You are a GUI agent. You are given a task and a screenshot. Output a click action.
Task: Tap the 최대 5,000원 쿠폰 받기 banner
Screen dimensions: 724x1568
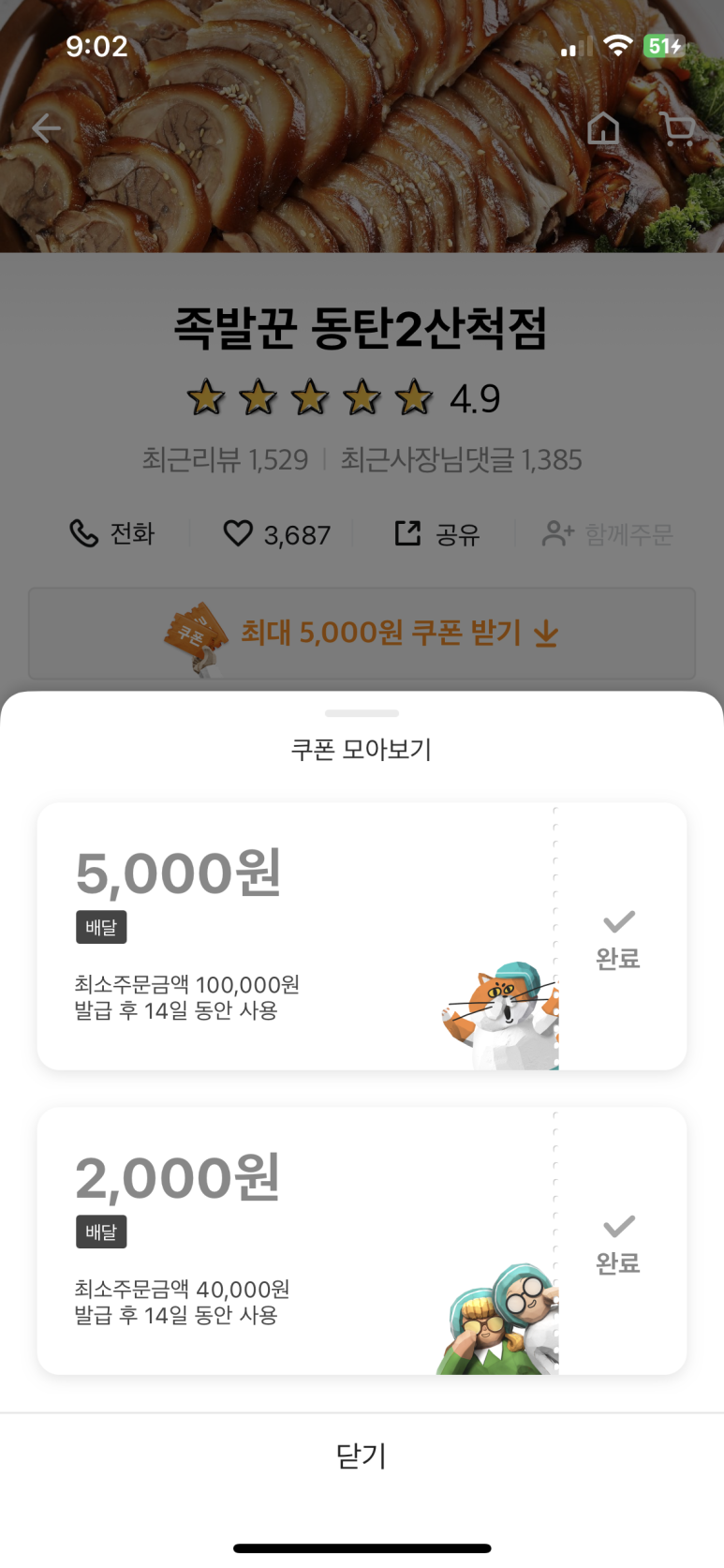[362, 634]
